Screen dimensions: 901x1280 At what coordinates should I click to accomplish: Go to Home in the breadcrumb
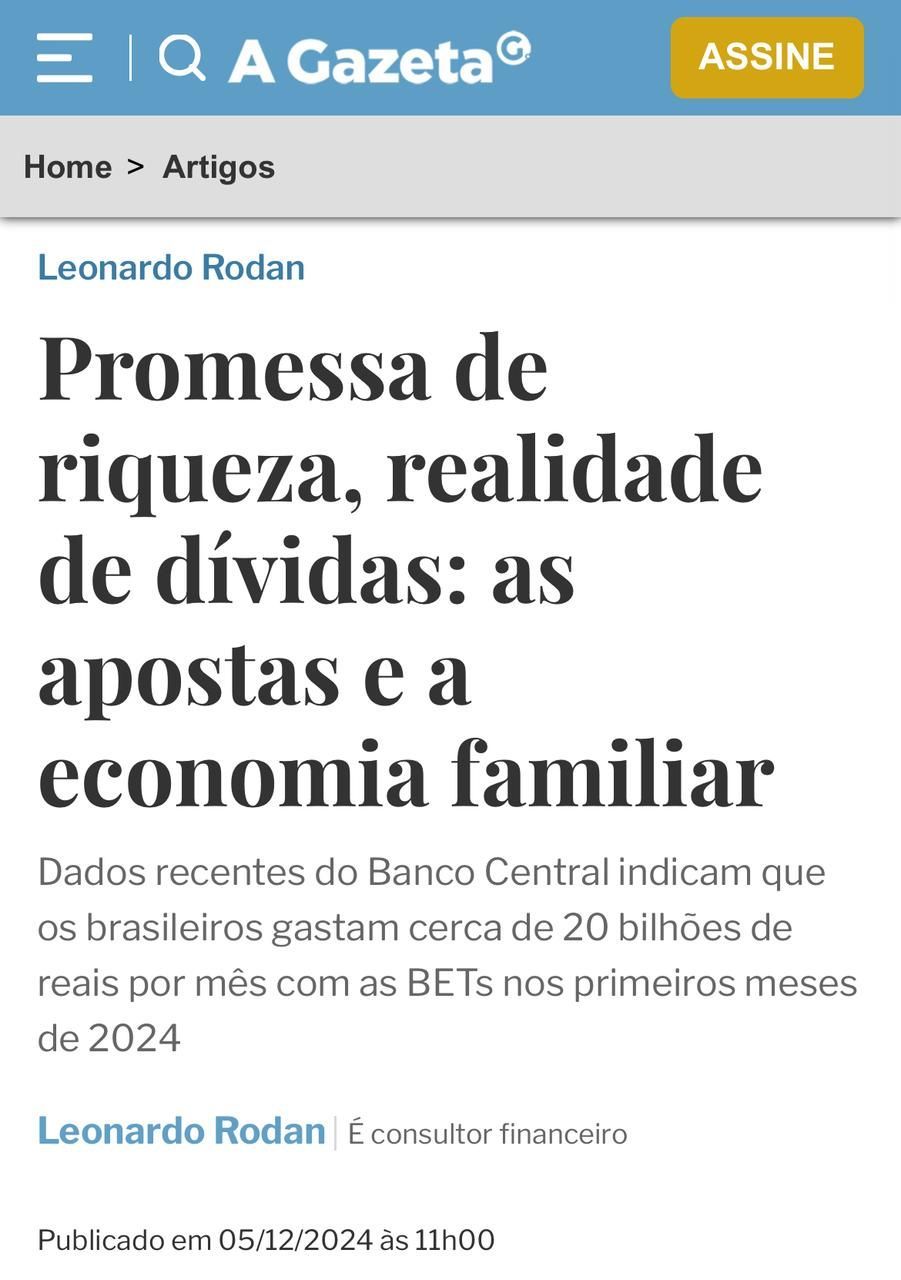[67, 167]
